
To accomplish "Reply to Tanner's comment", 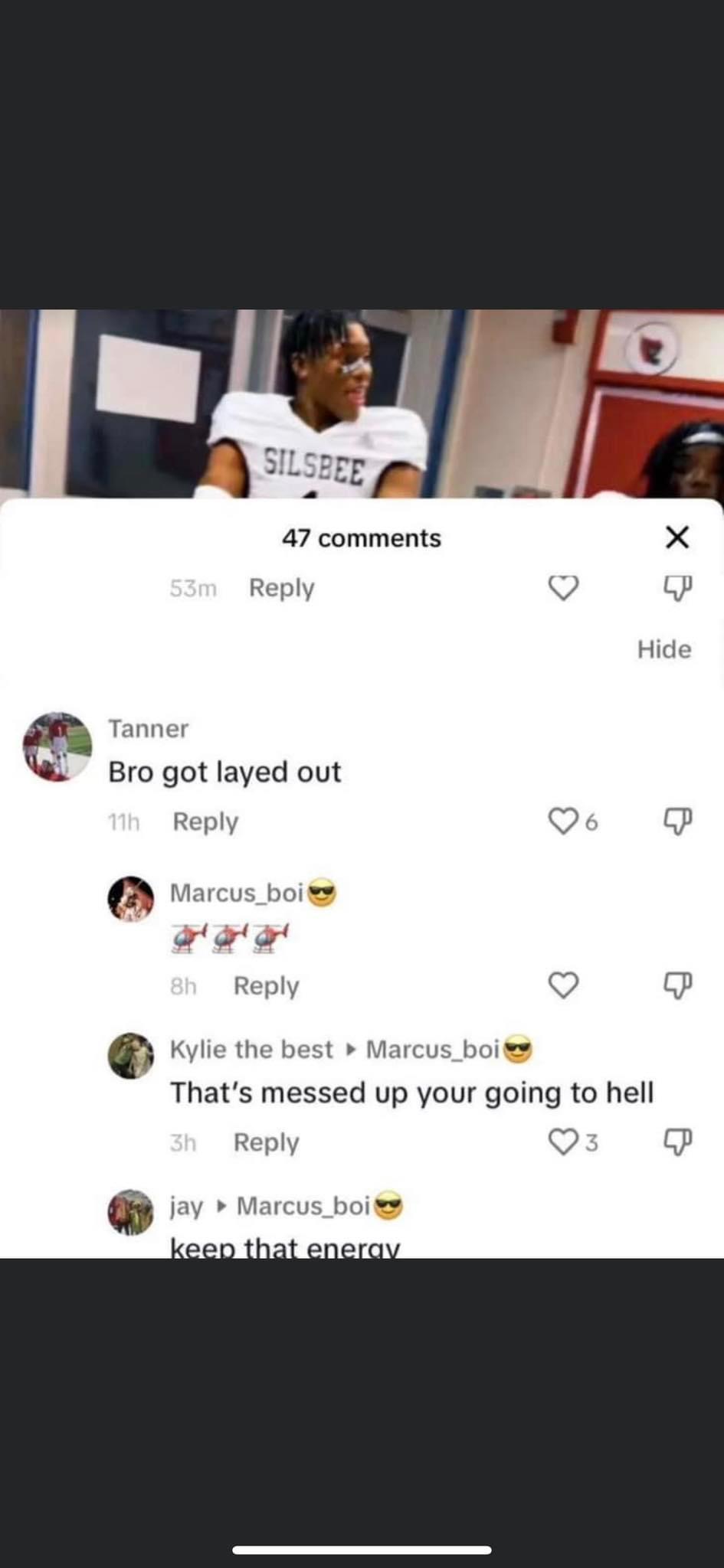I will click(x=205, y=822).
